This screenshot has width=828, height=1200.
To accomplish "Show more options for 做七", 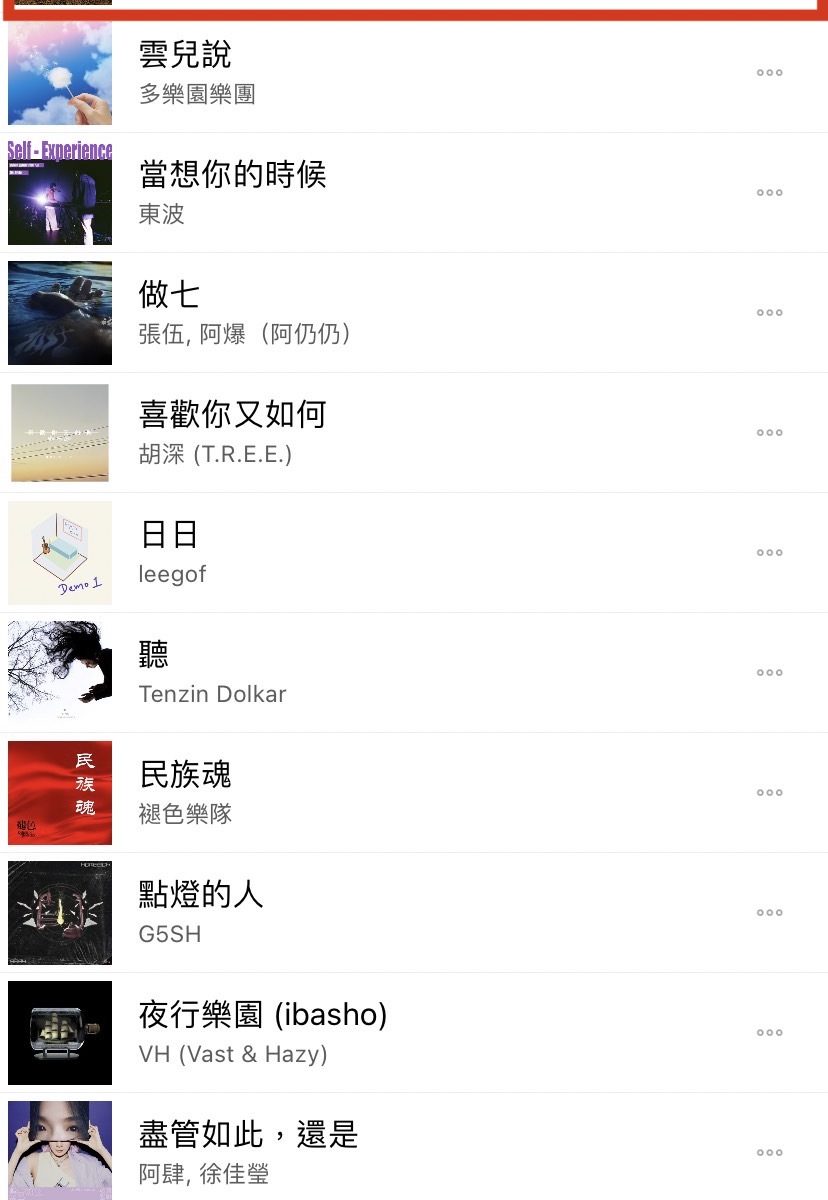I will tap(769, 313).
